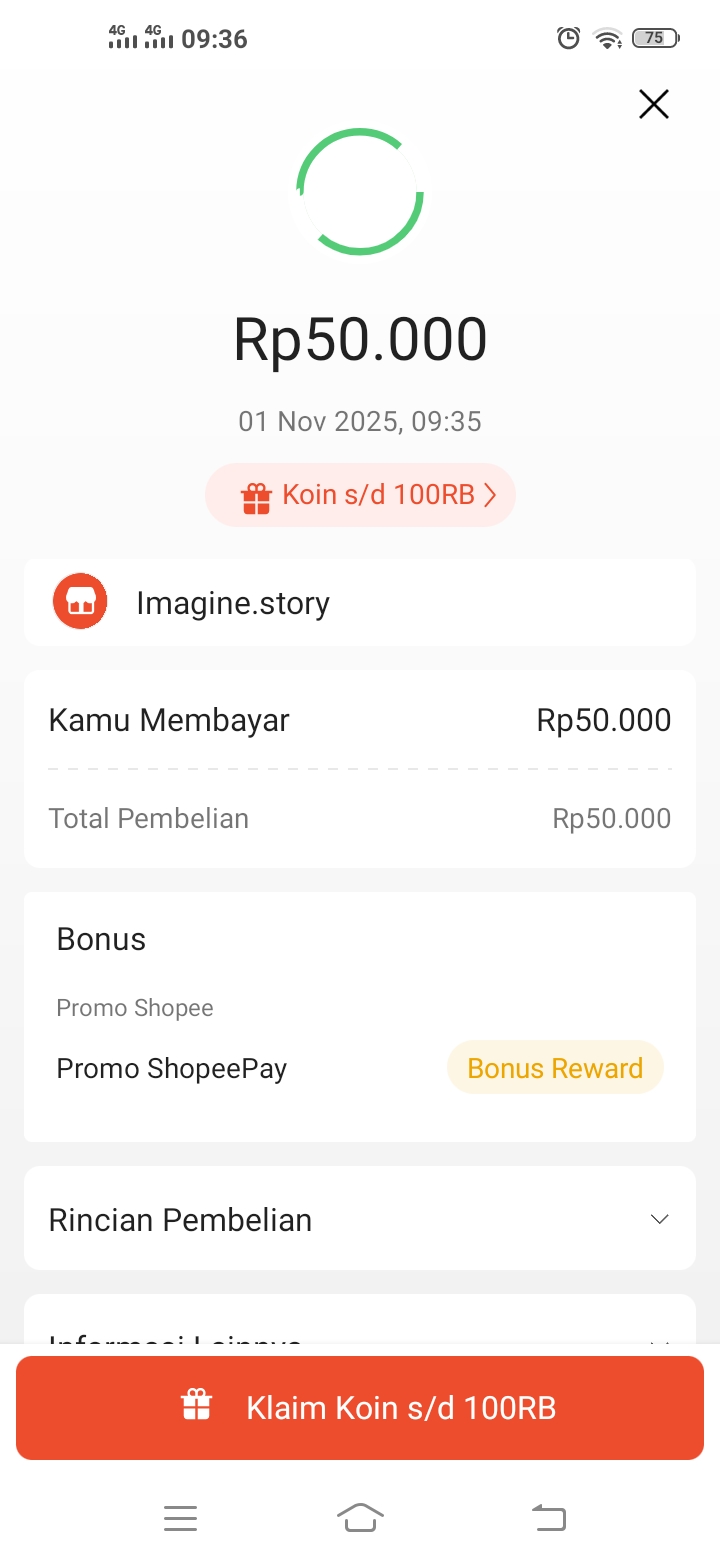Screen dimensions: 720x1560
Task: Open the Koin s/d 100RB chip
Action: tap(360, 495)
